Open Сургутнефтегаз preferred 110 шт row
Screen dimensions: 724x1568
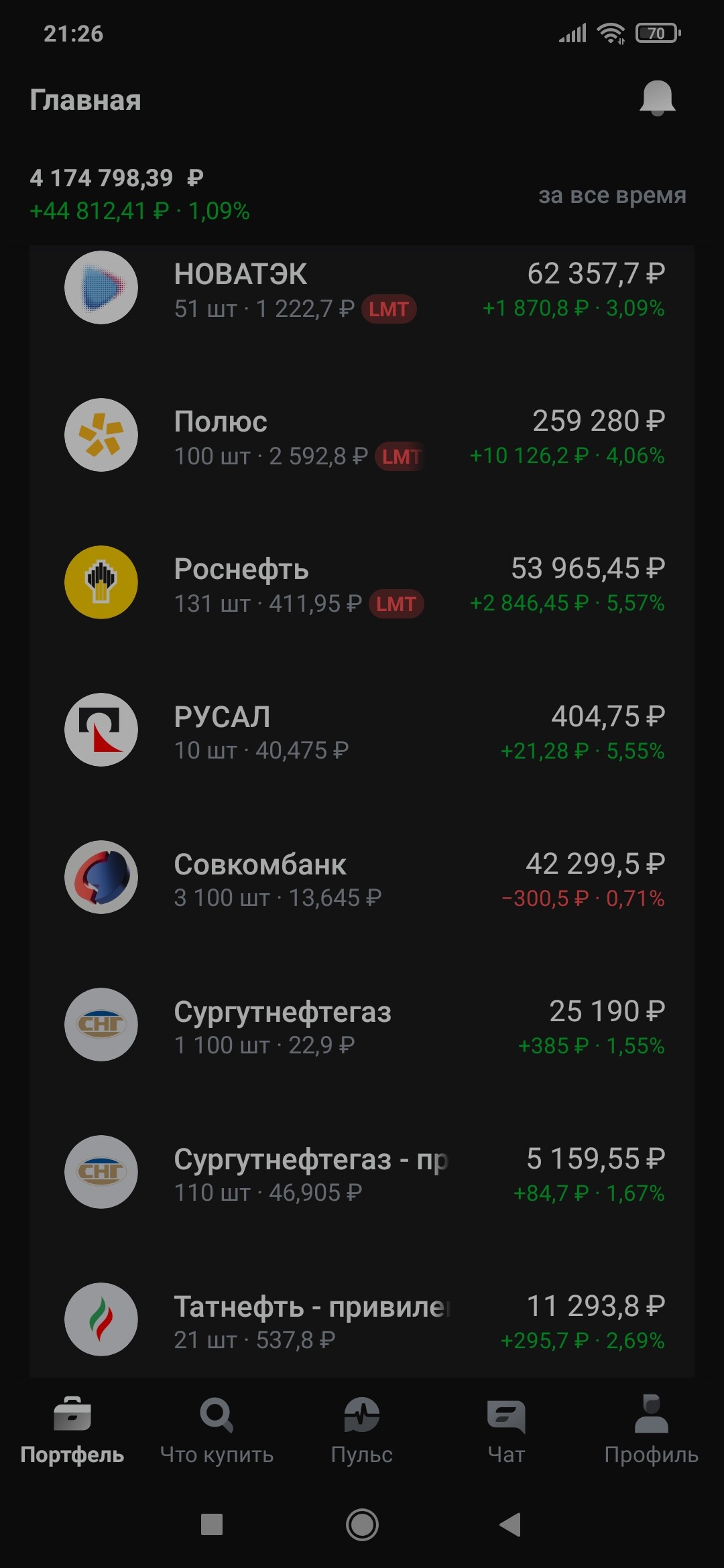[362, 1174]
